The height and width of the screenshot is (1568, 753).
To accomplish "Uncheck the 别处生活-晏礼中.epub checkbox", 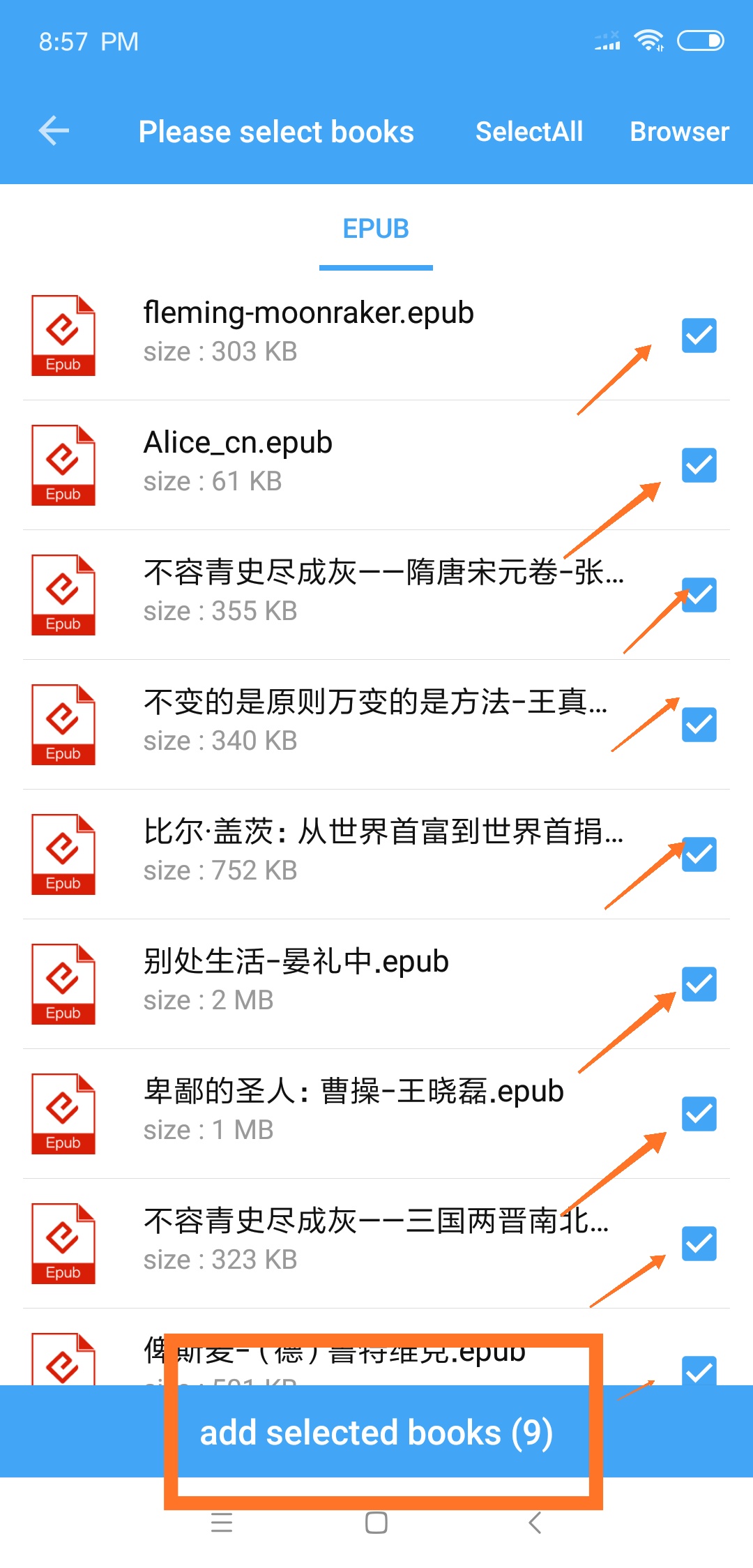I will (699, 985).
